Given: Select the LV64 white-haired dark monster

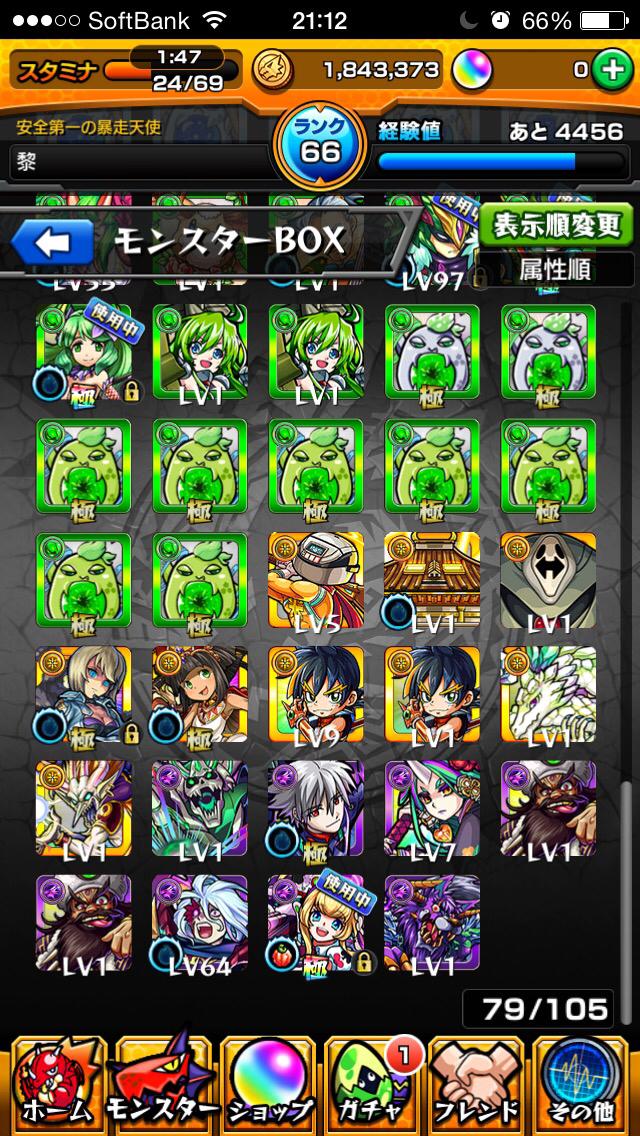Looking at the screenshot, I should pyautogui.click(x=199, y=922).
